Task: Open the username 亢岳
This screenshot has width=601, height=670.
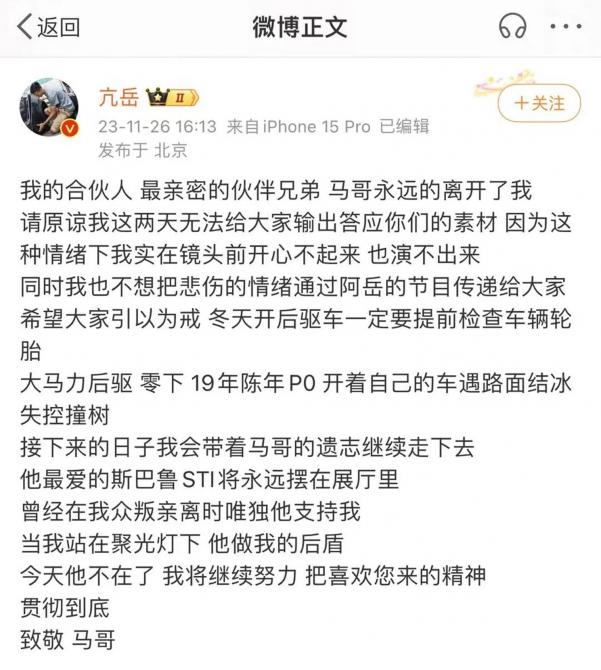Action: pos(118,100)
